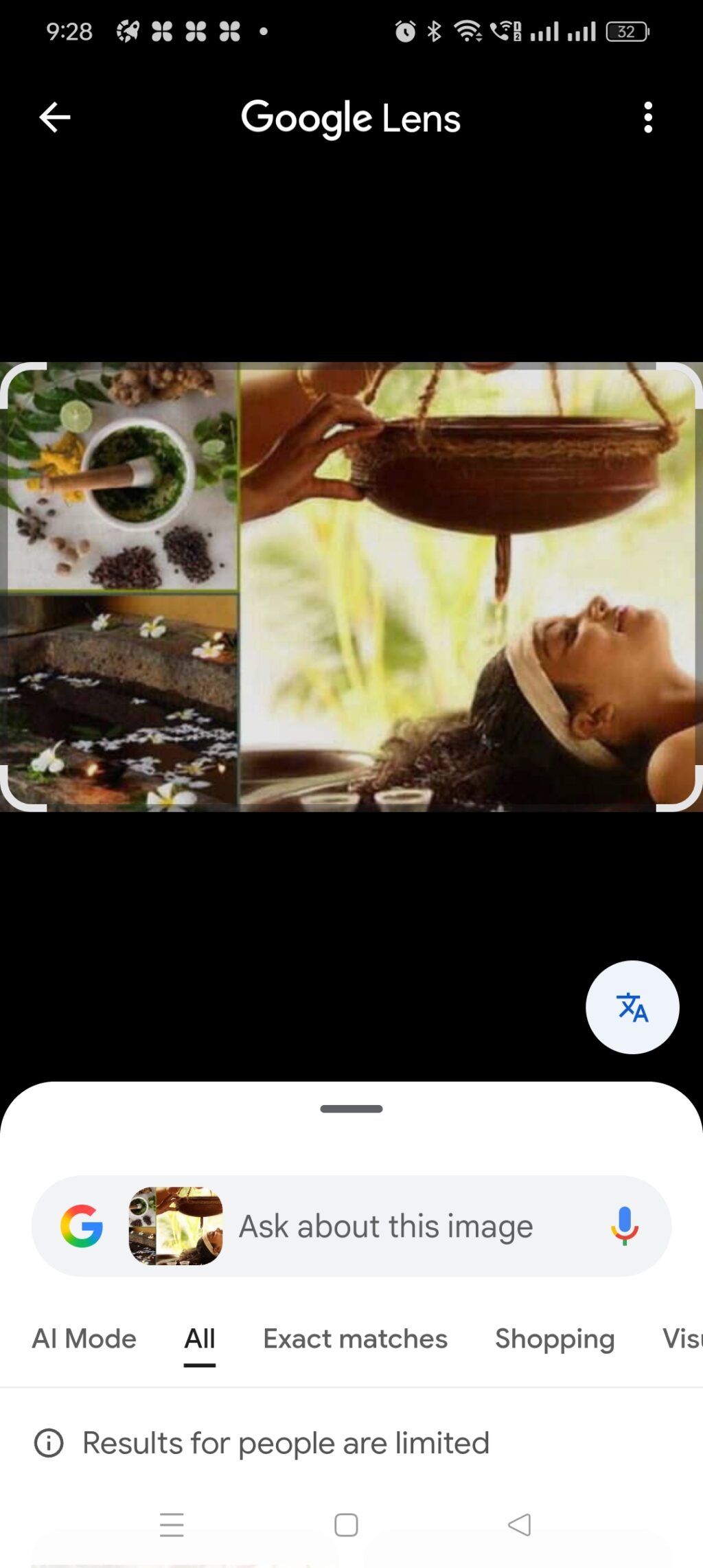The image size is (703, 1568).
Task: Open the image thumbnail in the search bar
Action: [176, 1227]
